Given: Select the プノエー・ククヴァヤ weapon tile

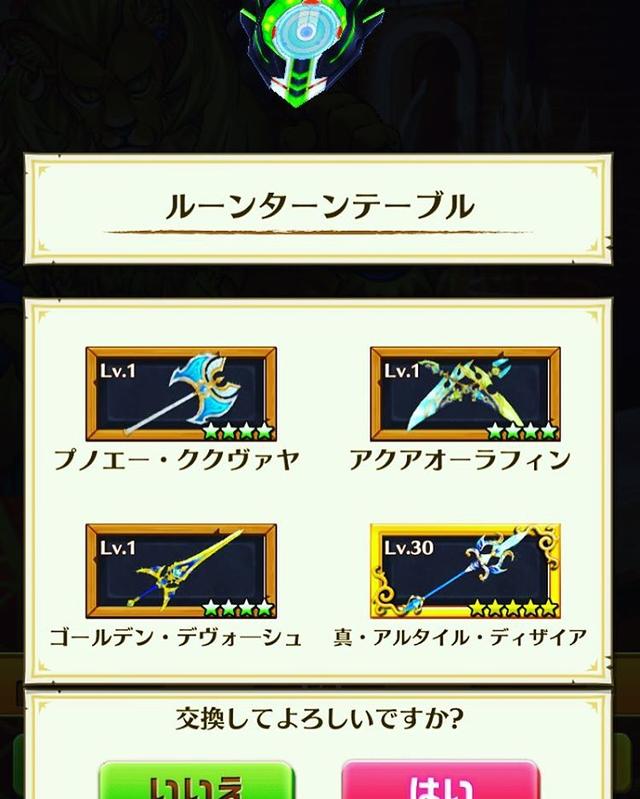Looking at the screenshot, I should [181, 394].
